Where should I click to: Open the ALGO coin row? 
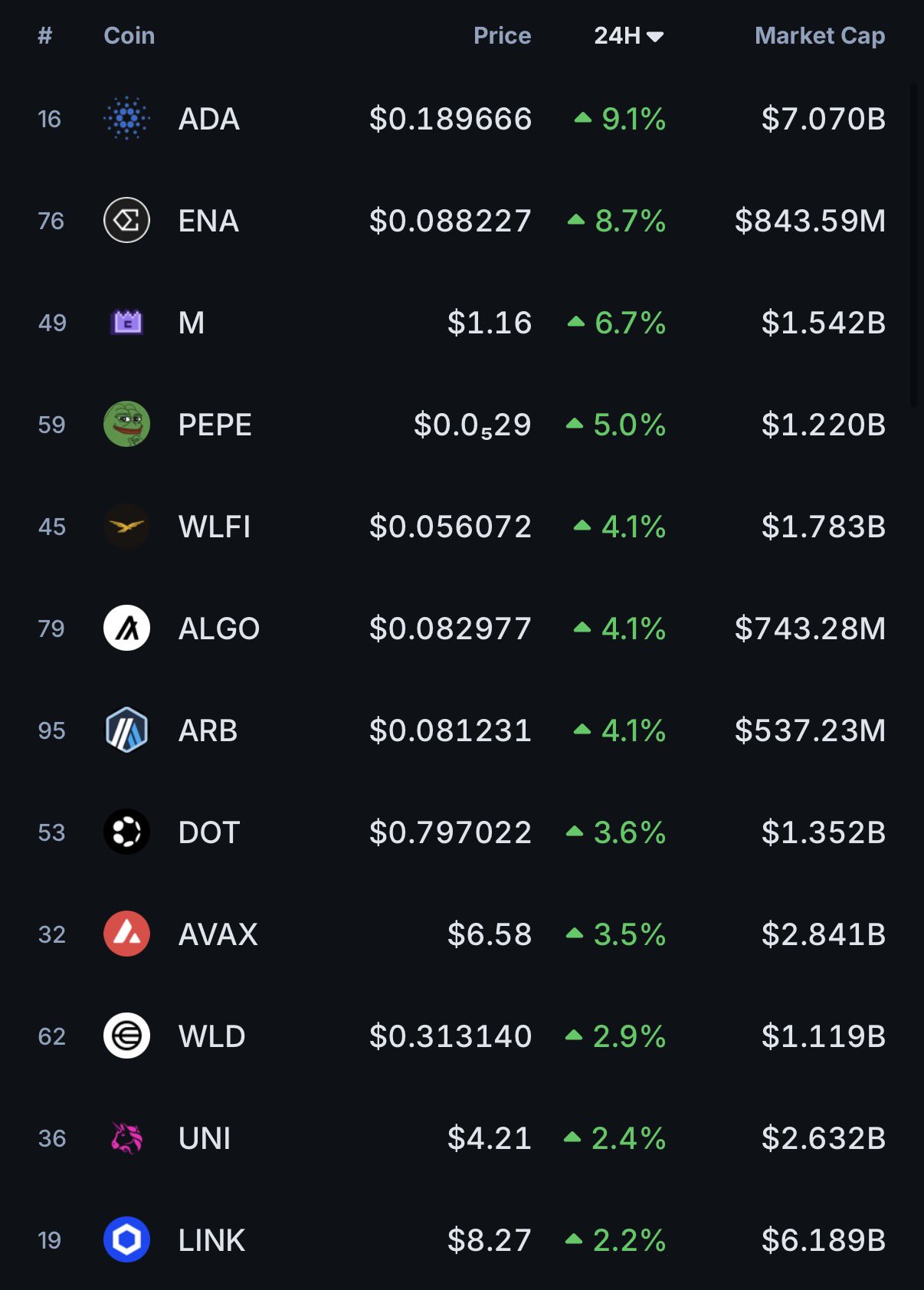pos(462,629)
